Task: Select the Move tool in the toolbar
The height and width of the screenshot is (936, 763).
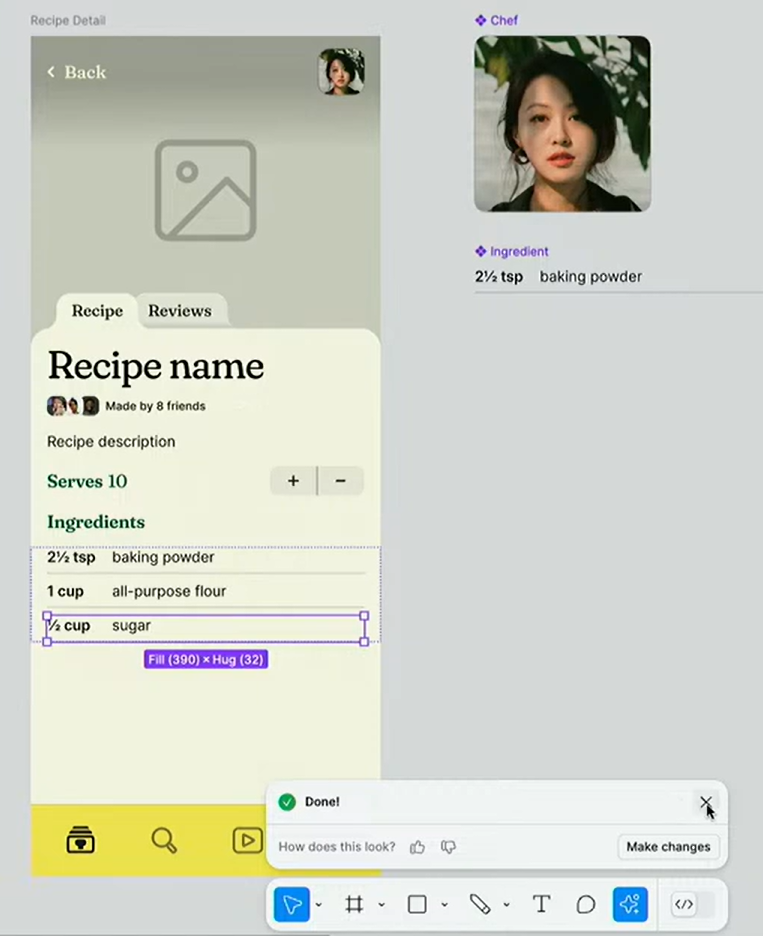Action: coord(292,905)
